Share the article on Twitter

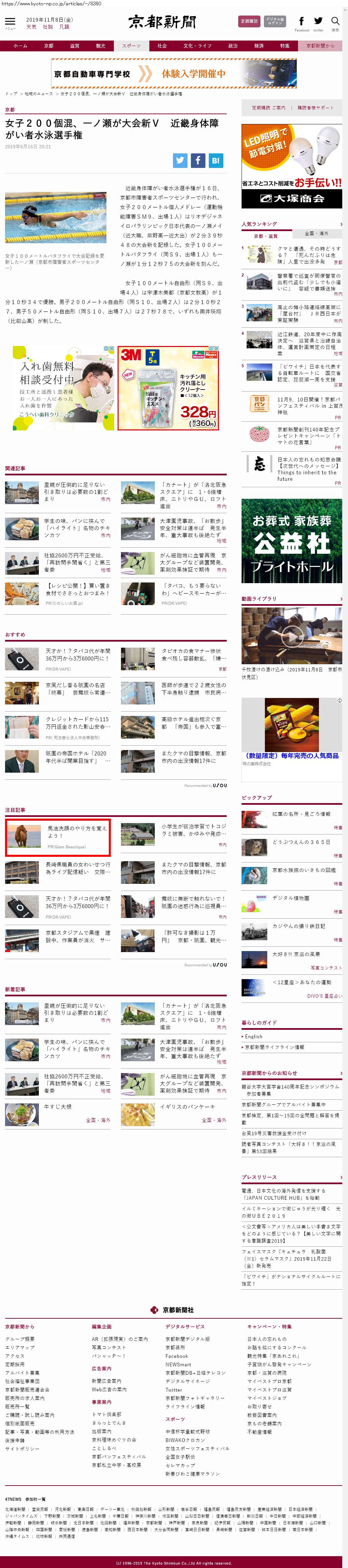click(180, 160)
